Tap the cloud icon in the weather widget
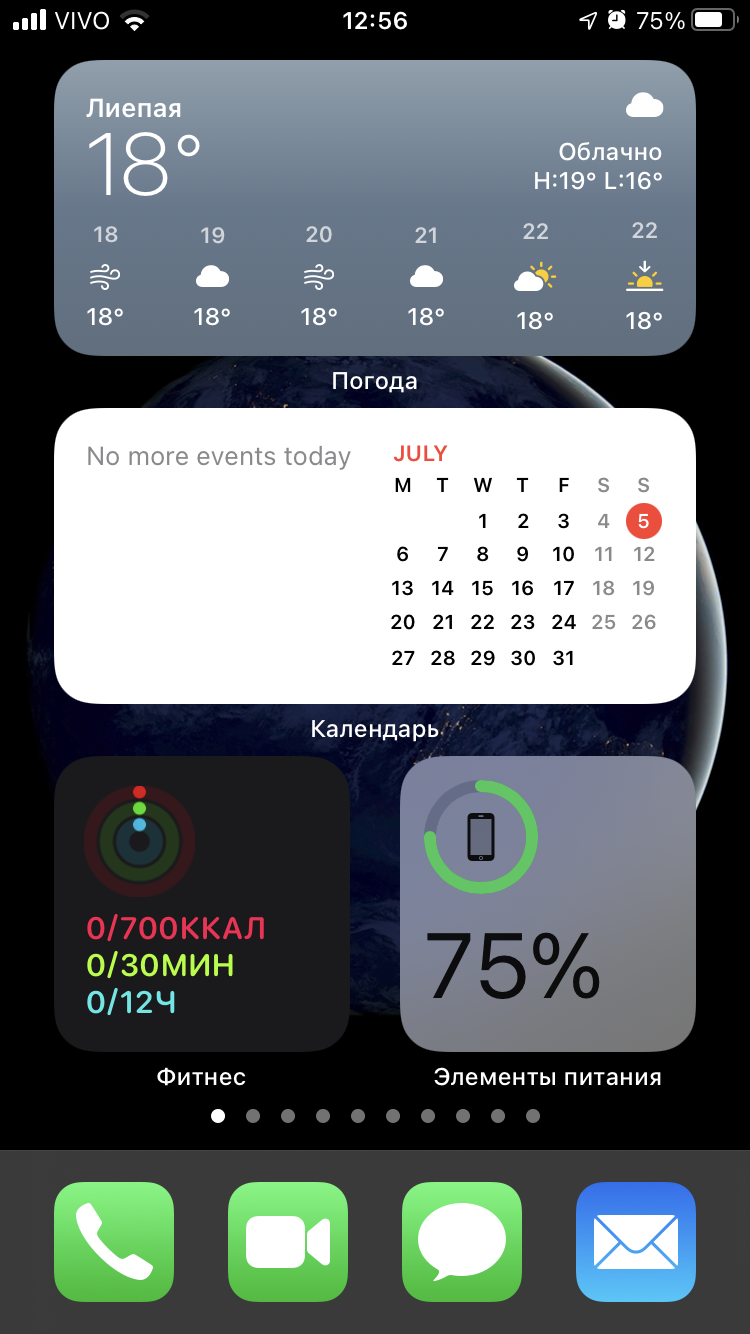Image resolution: width=750 pixels, height=1334 pixels. coord(645,104)
